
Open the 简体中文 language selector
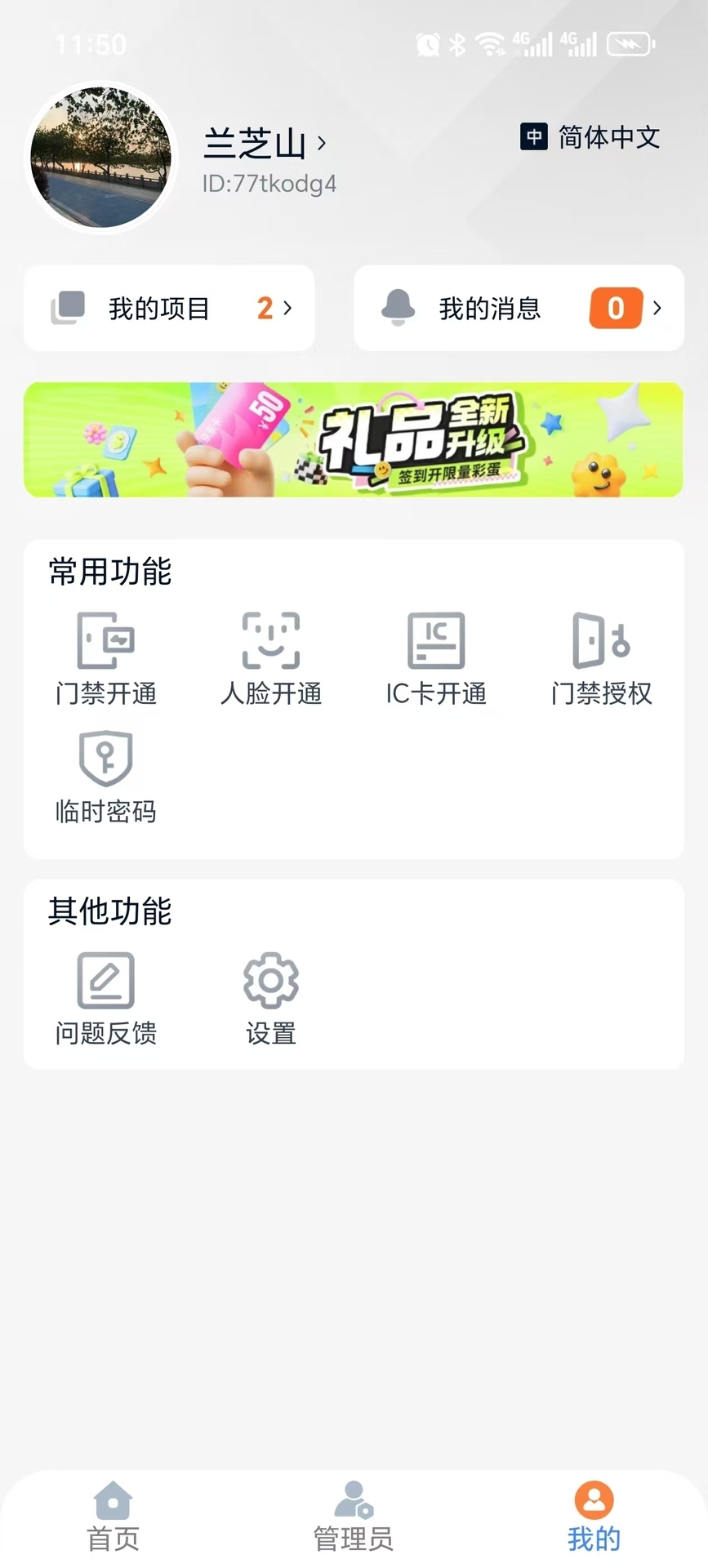coord(590,137)
